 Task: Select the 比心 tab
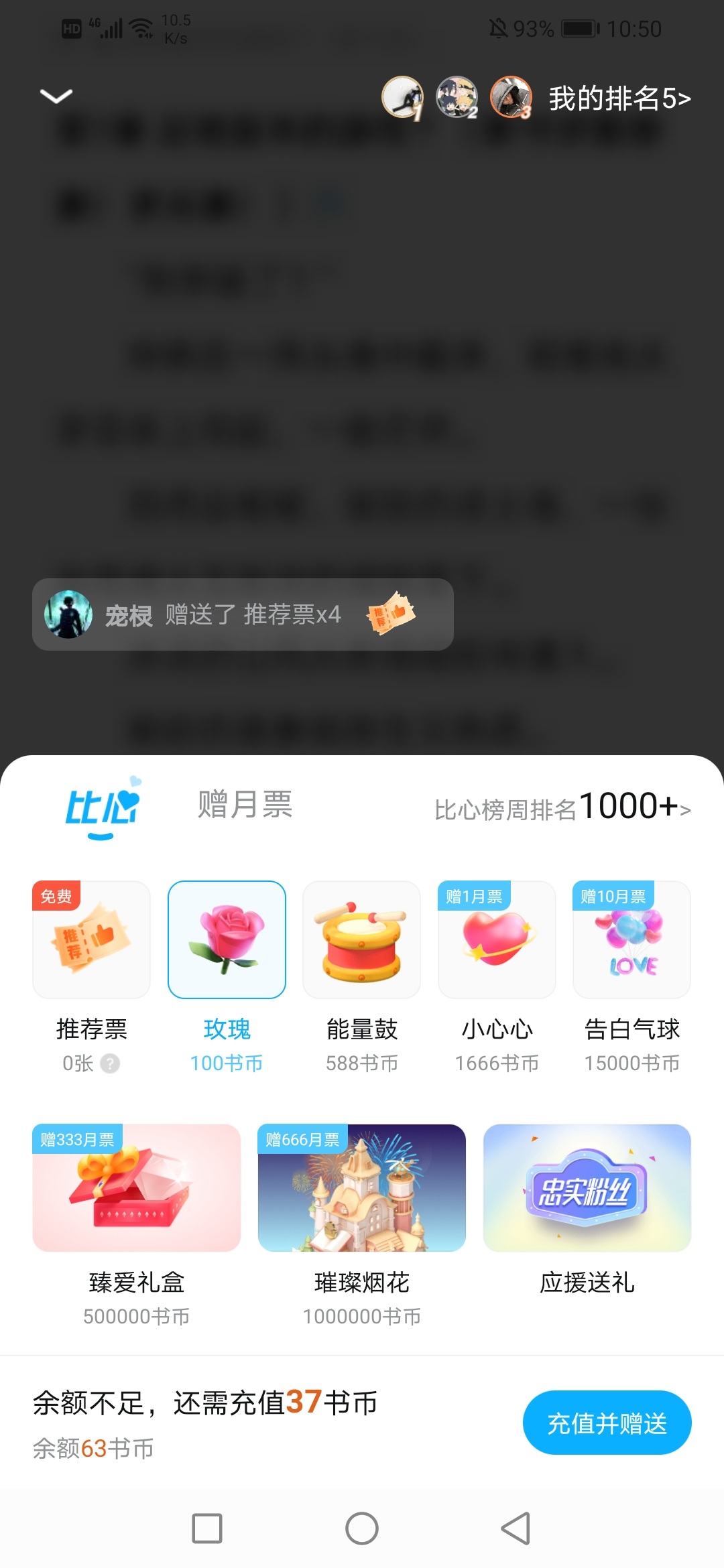pyautogui.click(x=102, y=807)
